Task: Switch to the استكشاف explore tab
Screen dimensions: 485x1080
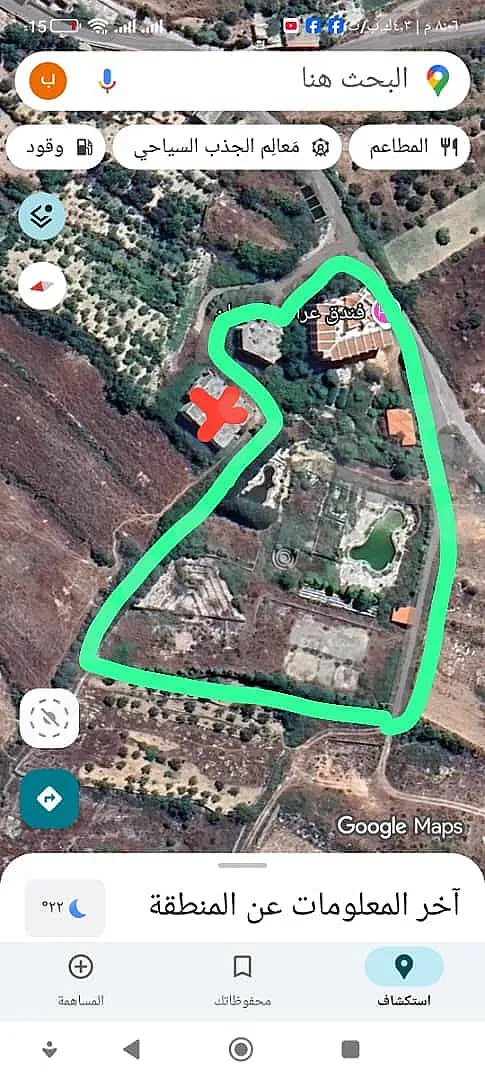Action: pyautogui.click(x=404, y=977)
